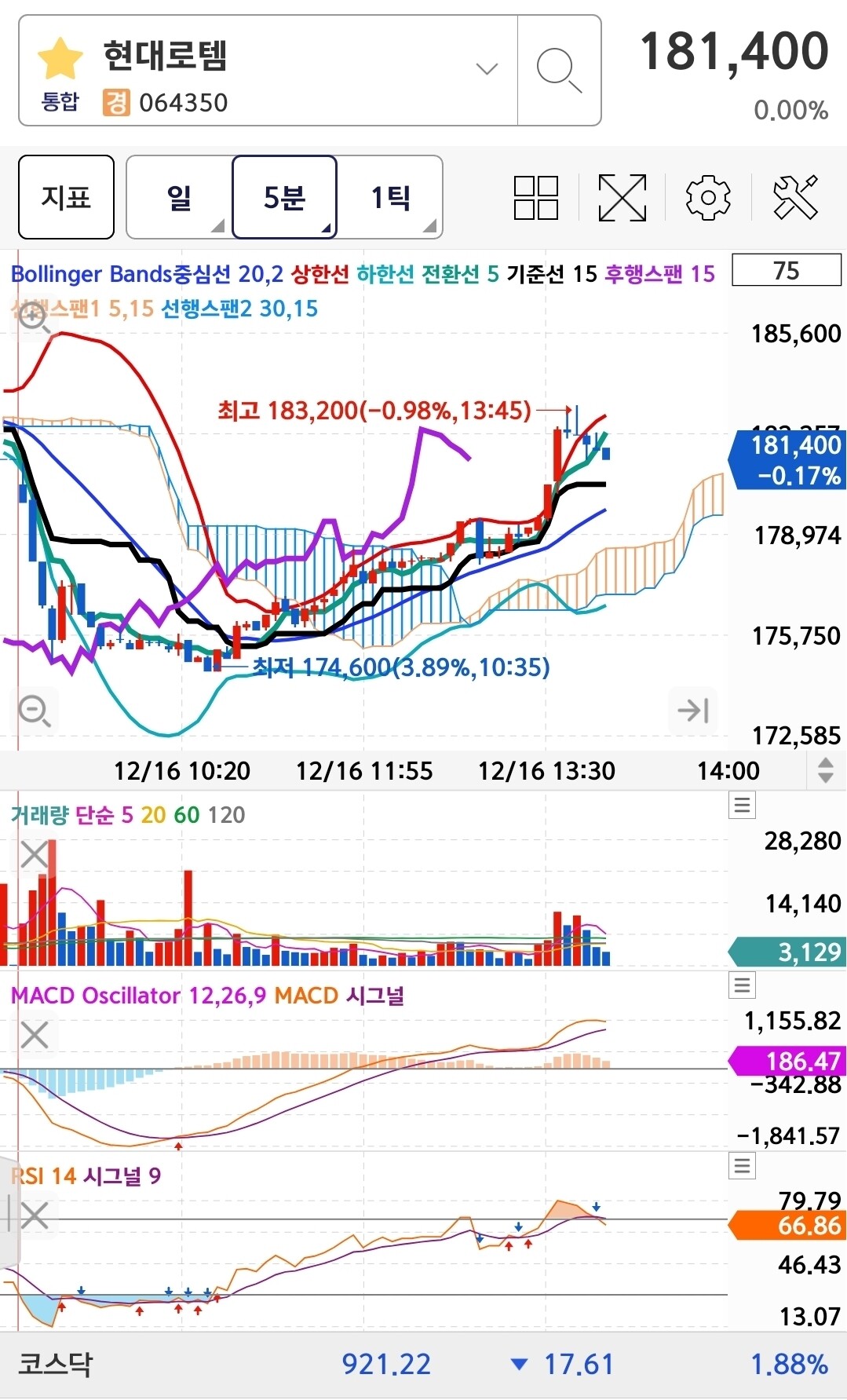Jump to the latest candle arrow

pyautogui.click(x=693, y=711)
